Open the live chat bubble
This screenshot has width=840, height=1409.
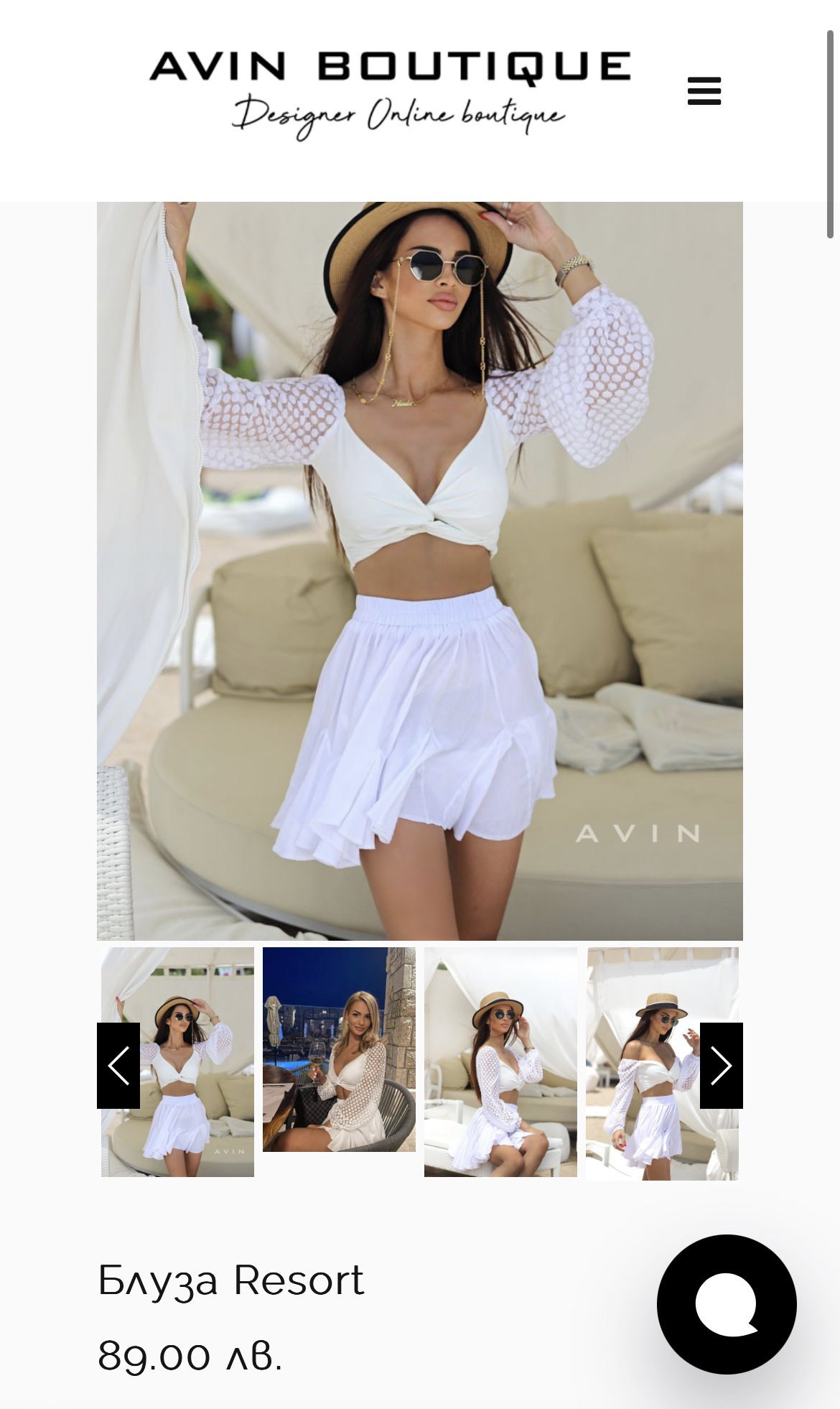(727, 1304)
